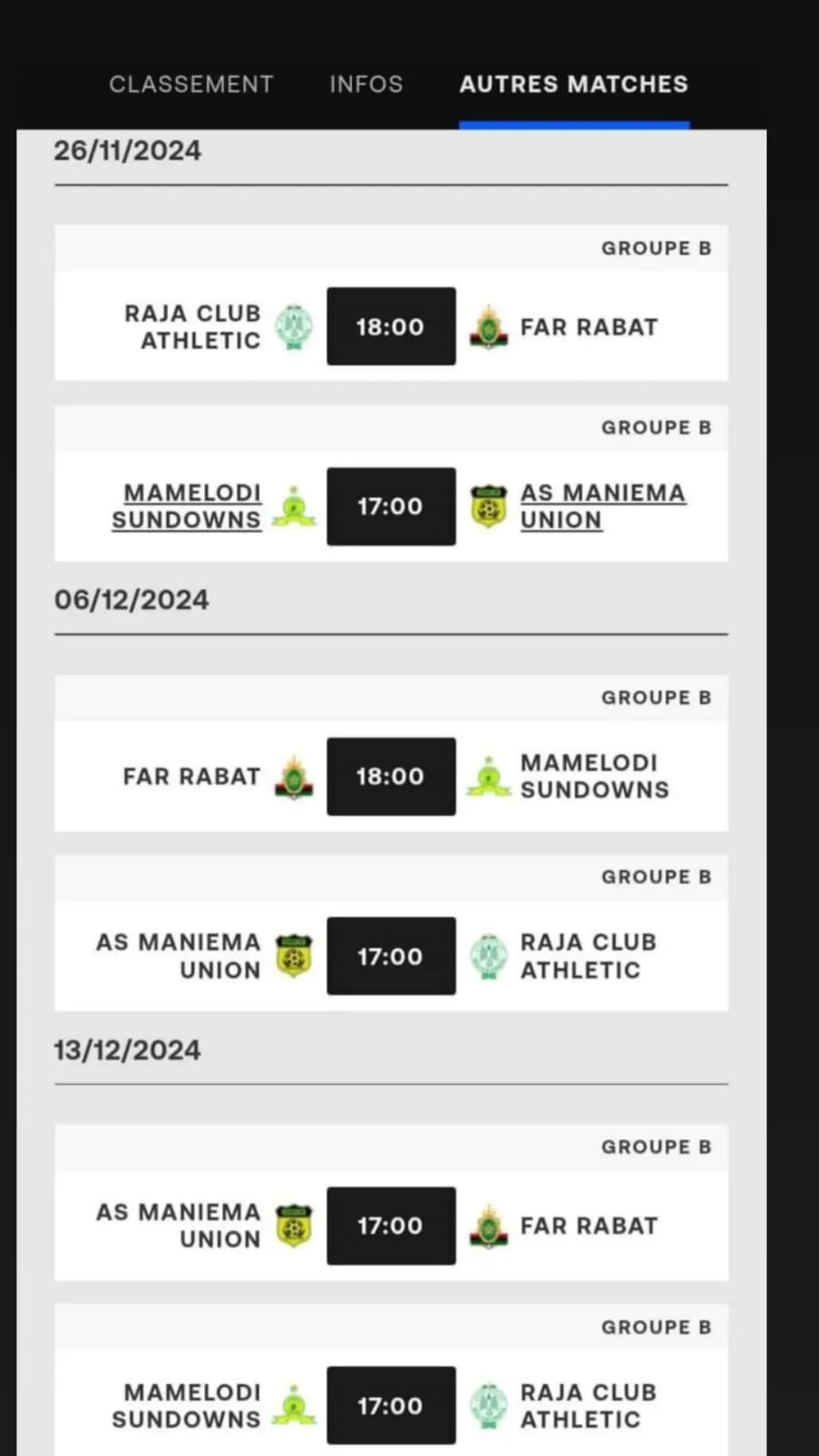The width and height of the screenshot is (819, 1456).
Task: Switch to the Classement tab
Action: [190, 85]
